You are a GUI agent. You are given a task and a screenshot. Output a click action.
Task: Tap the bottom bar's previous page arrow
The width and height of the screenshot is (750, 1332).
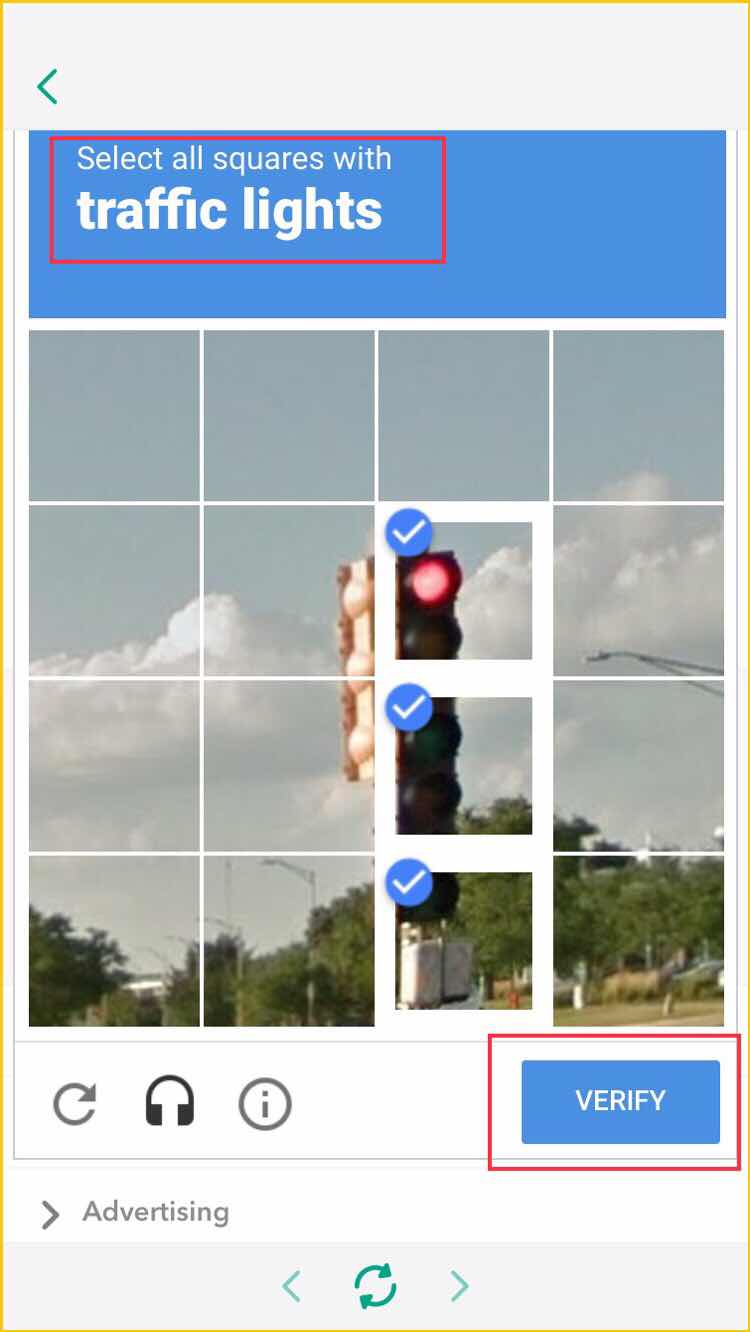pyautogui.click(x=291, y=1285)
